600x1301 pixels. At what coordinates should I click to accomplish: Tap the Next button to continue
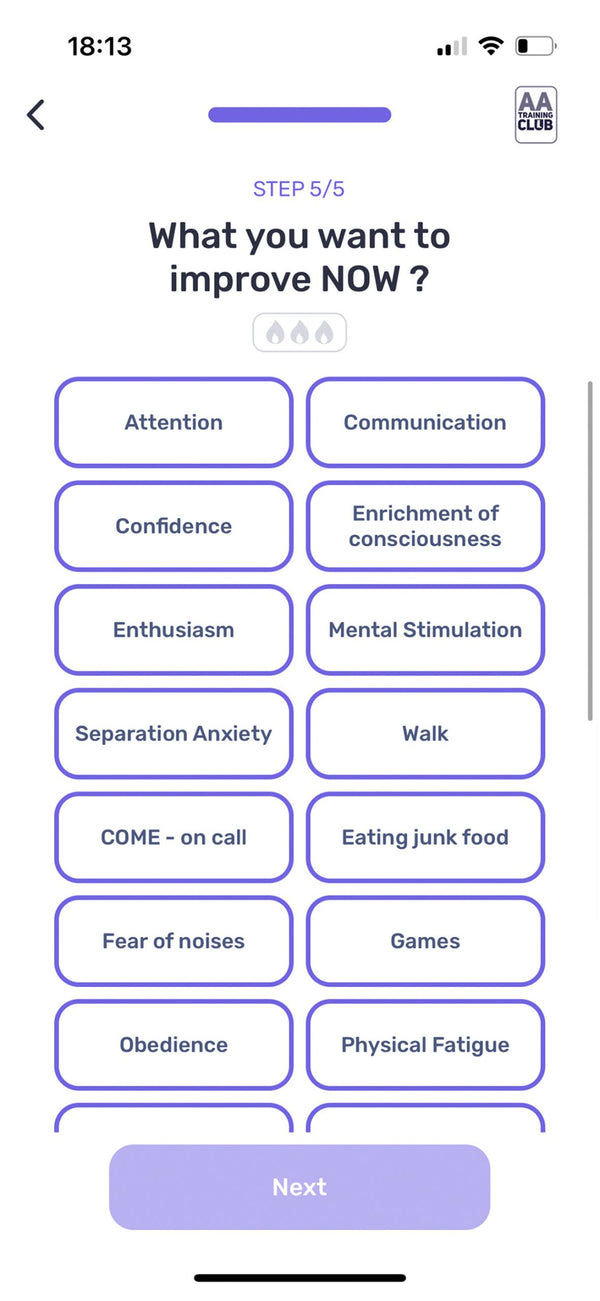pos(299,1187)
